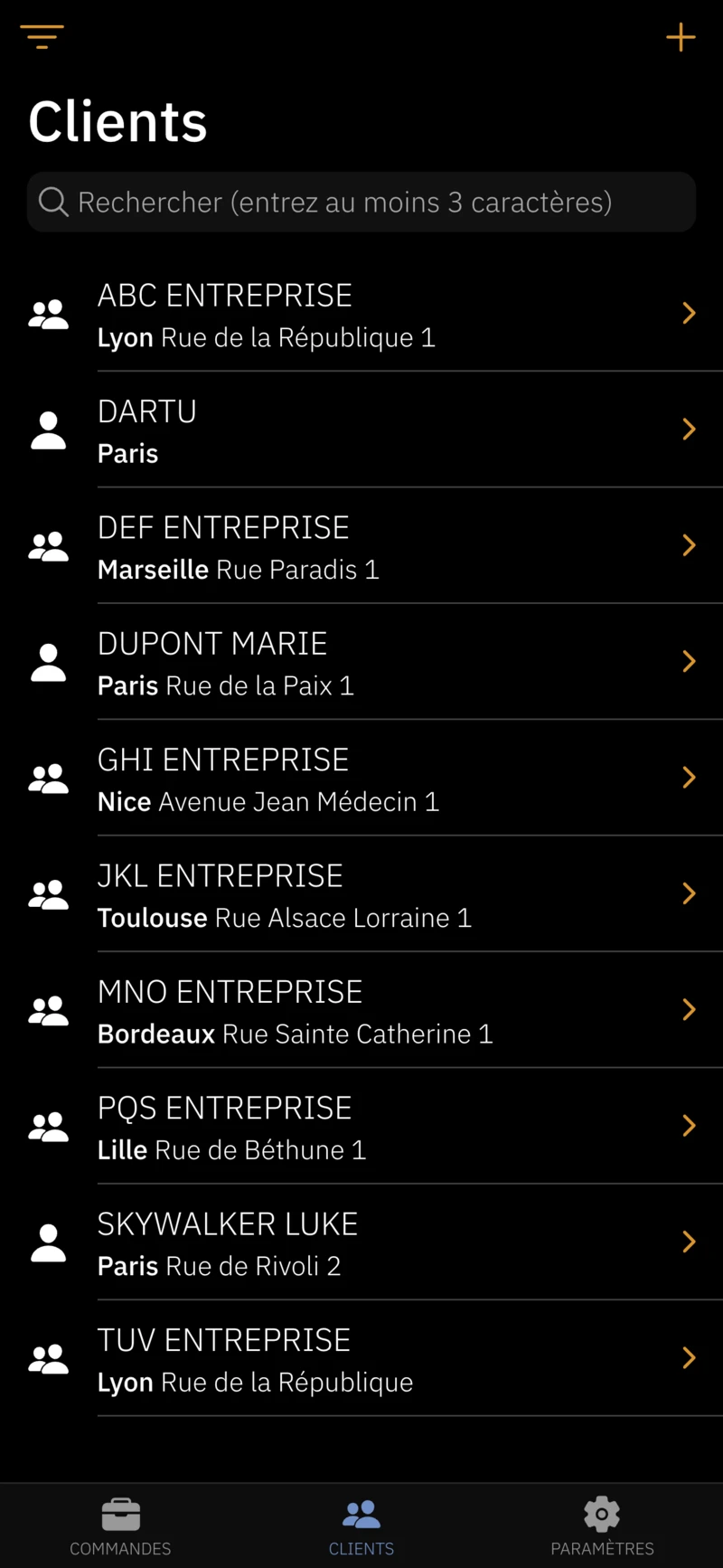Select GHI ENTREPRISE from the list
This screenshot has width=723, height=1568.
pos(361,779)
